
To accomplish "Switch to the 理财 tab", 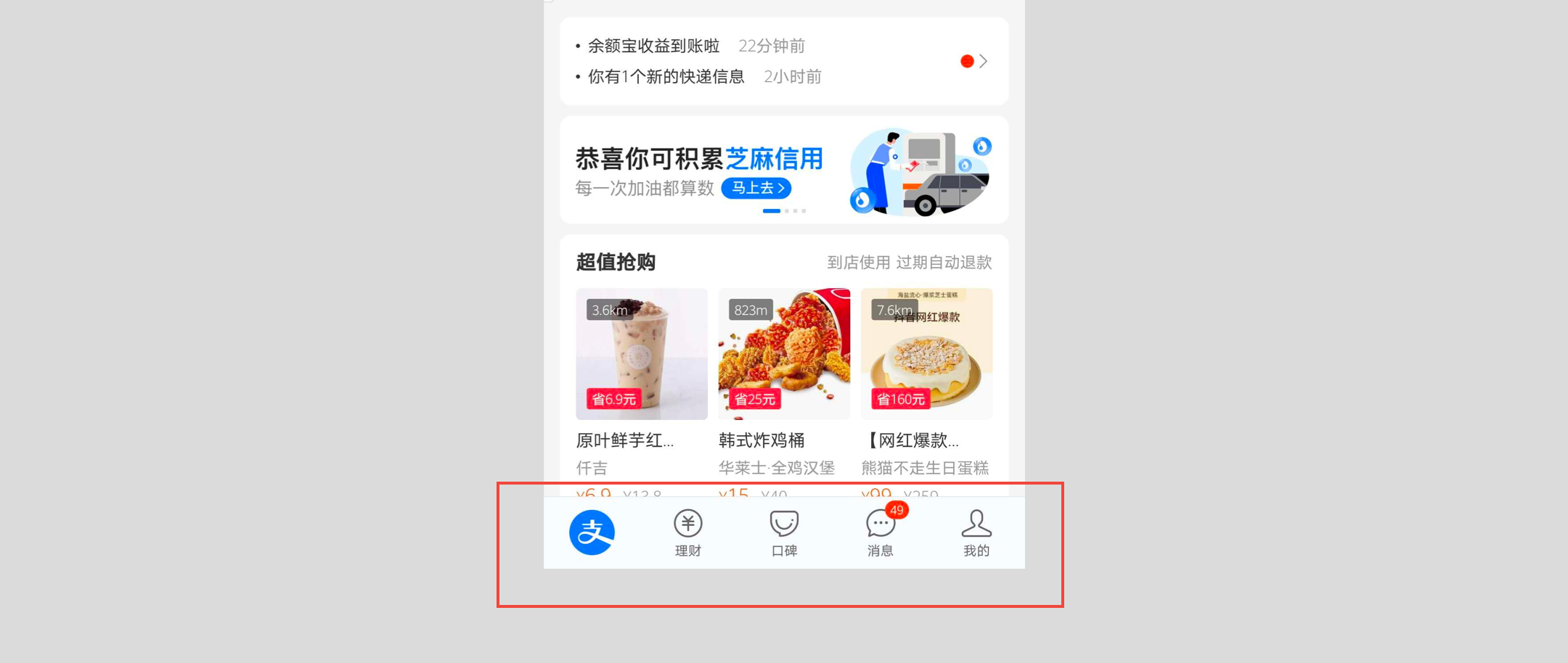I will (x=687, y=532).
